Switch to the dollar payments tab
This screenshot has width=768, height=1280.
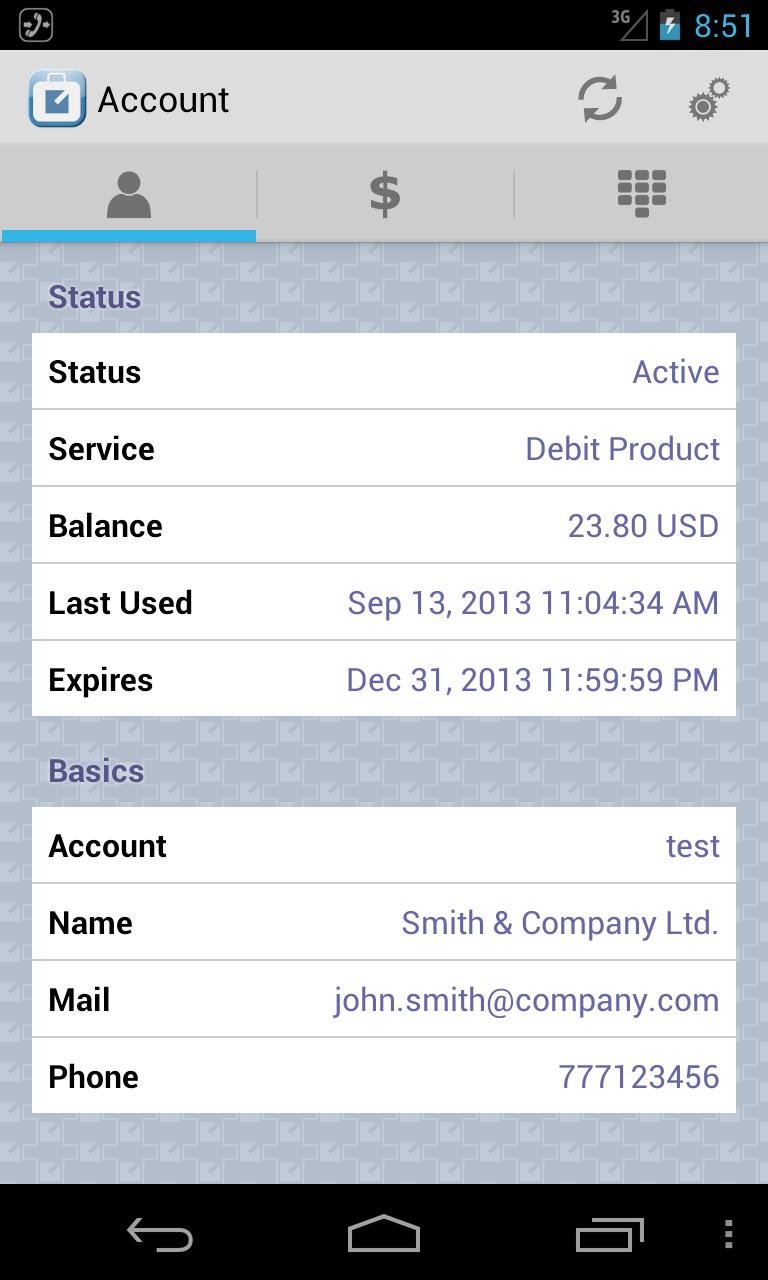tap(385, 193)
